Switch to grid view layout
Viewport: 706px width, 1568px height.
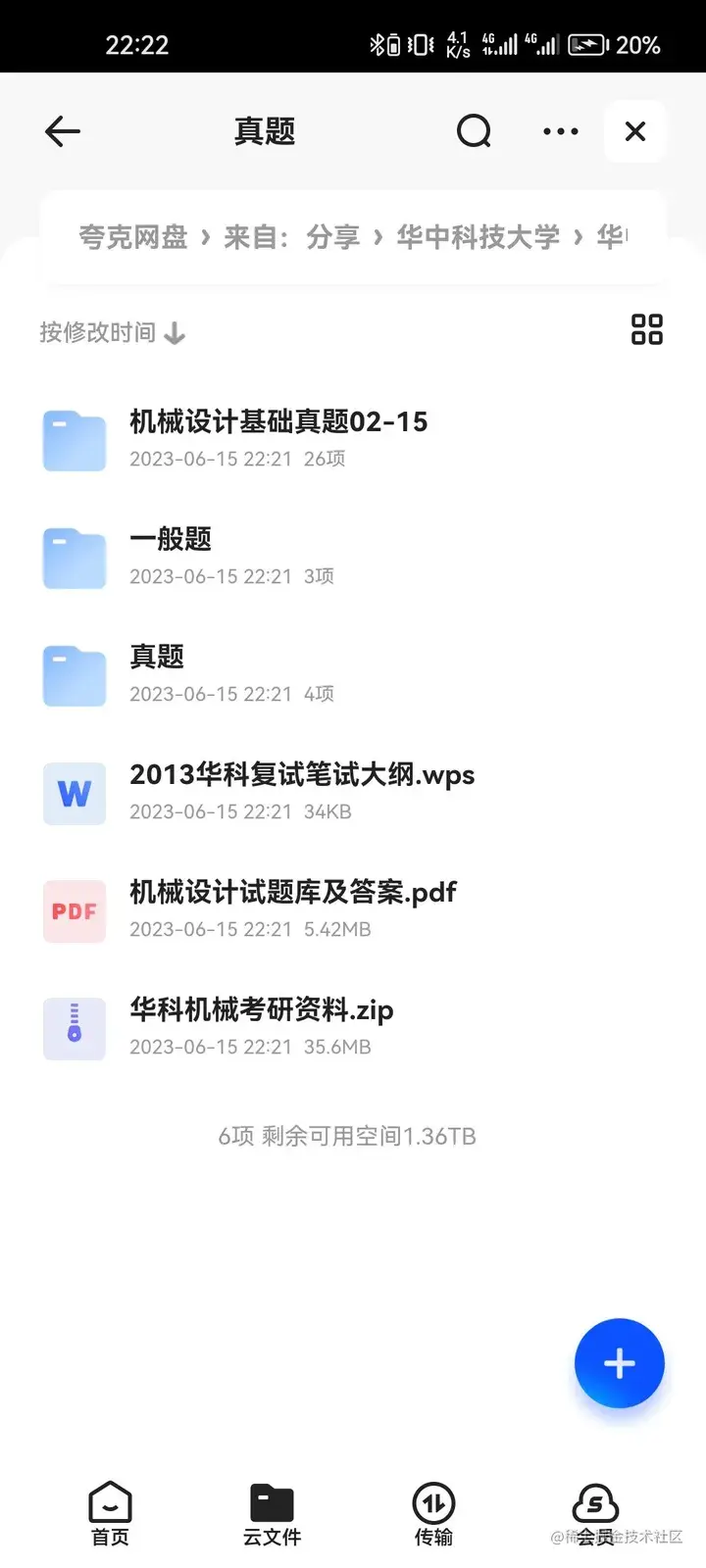pos(646,329)
